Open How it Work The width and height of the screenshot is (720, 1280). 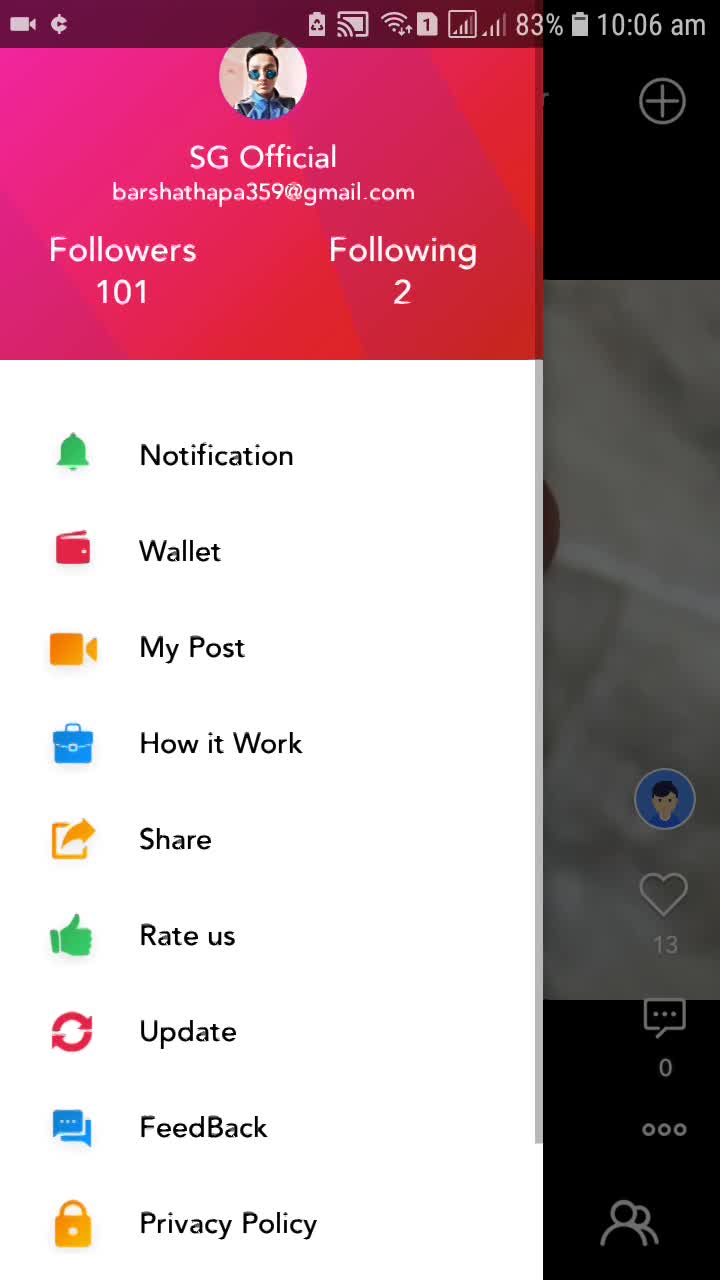click(220, 743)
